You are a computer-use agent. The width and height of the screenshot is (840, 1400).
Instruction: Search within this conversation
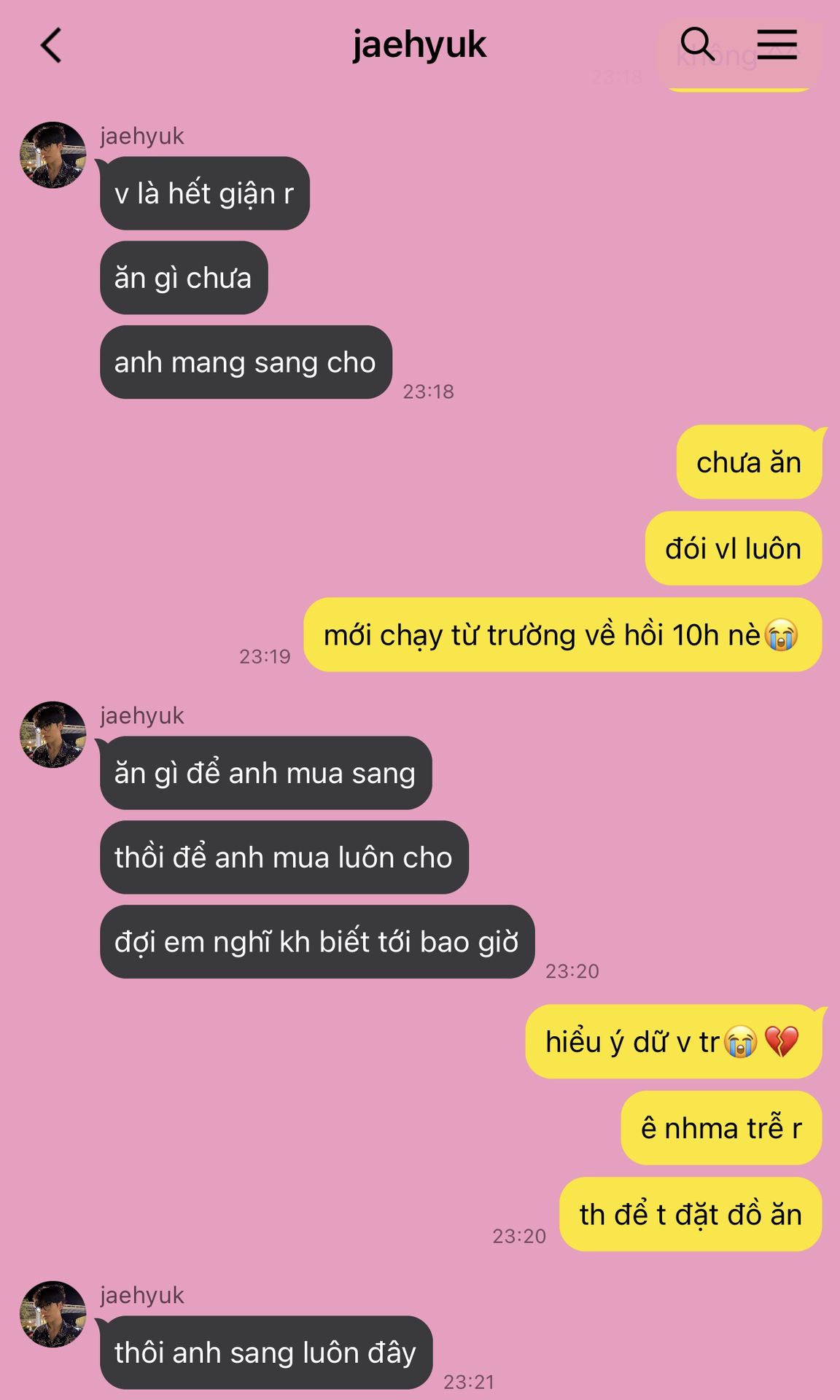(x=697, y=44)
